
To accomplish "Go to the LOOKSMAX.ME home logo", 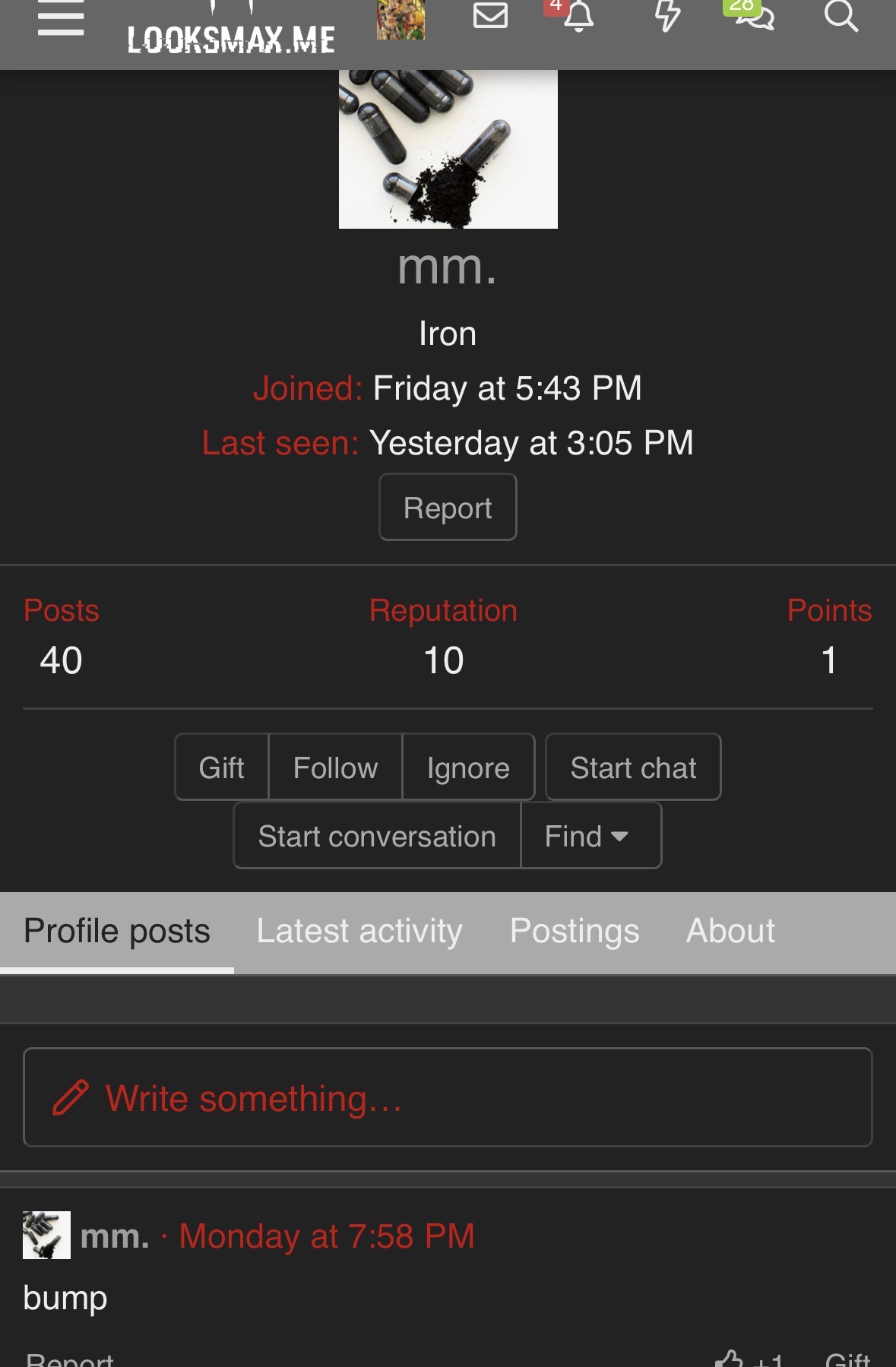I will (231, 36).
